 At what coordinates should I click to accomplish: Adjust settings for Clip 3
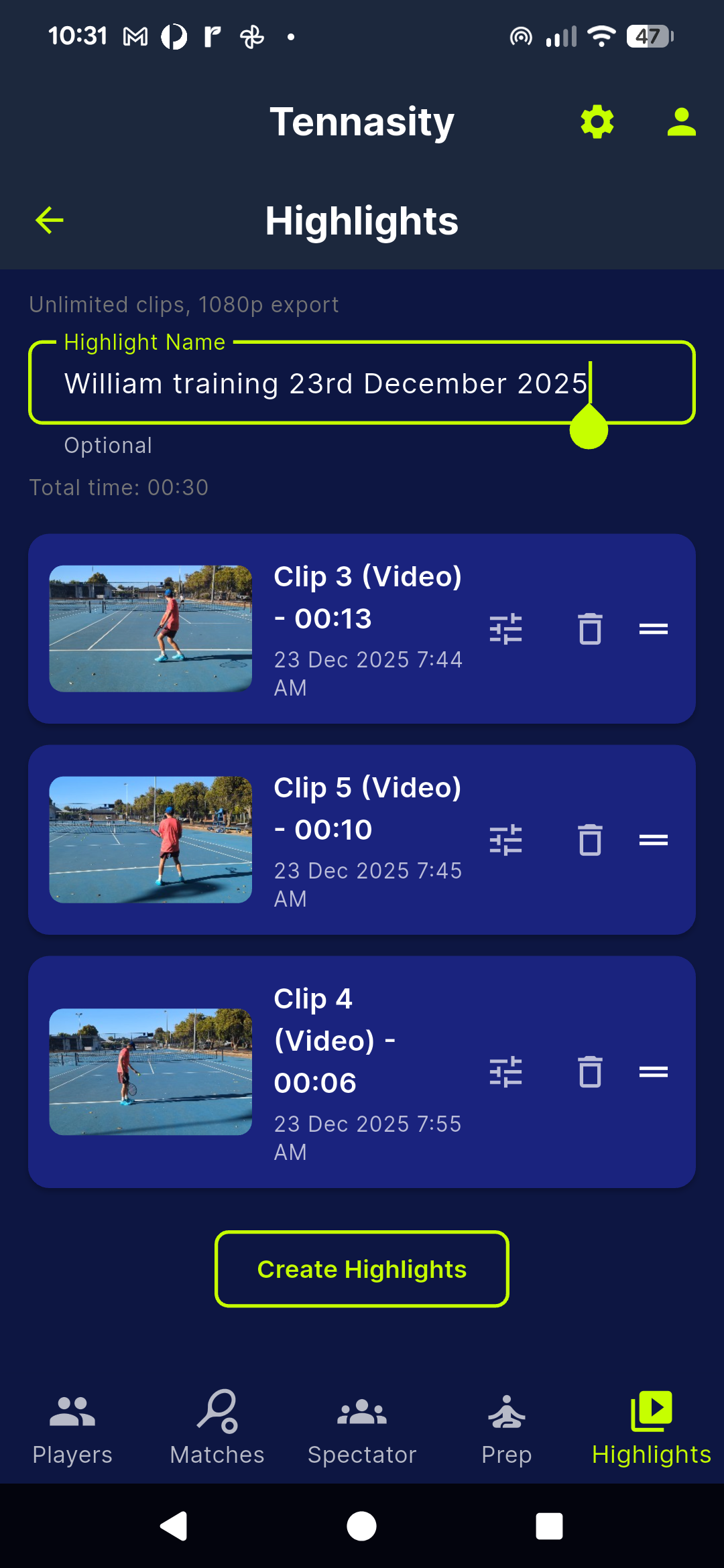(505, 629)
